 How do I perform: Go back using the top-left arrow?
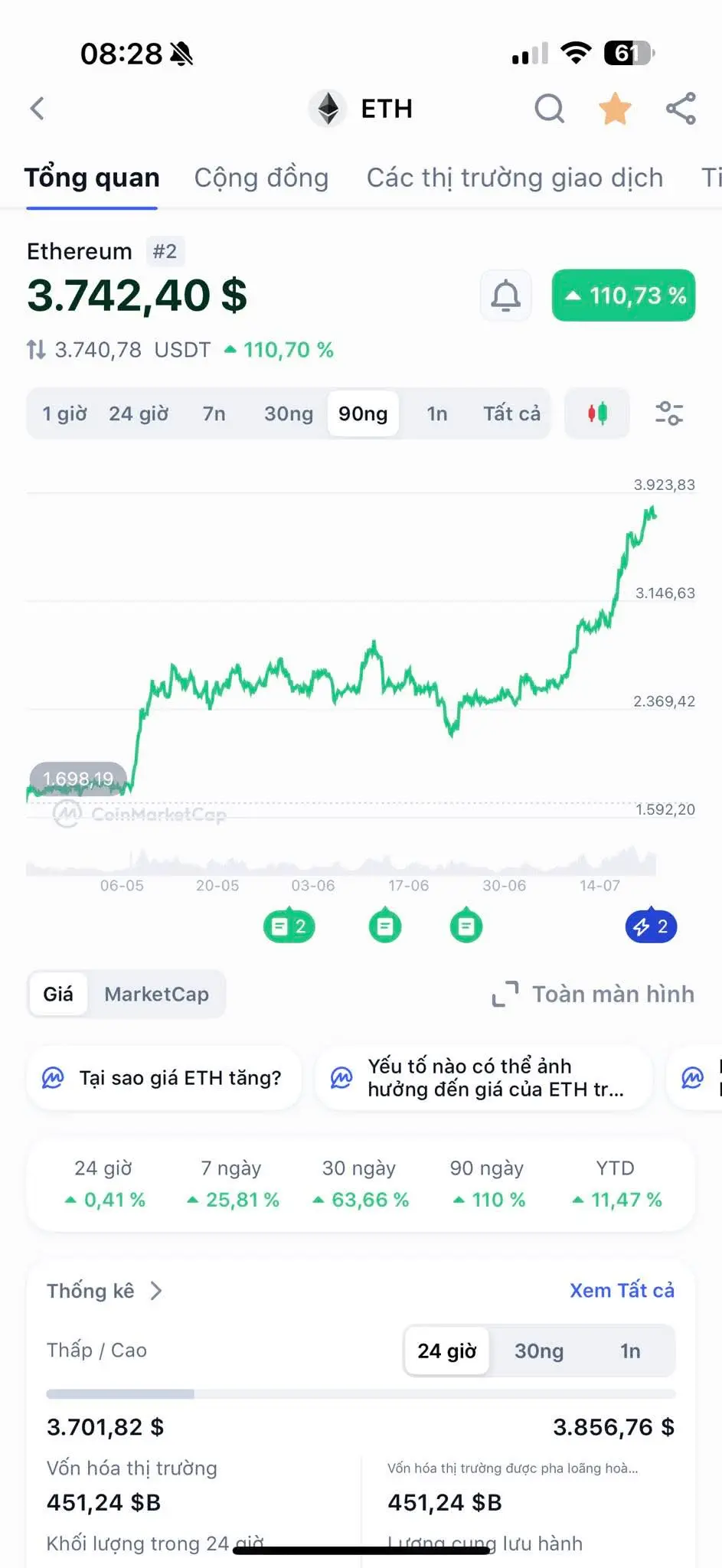[37, 109]
